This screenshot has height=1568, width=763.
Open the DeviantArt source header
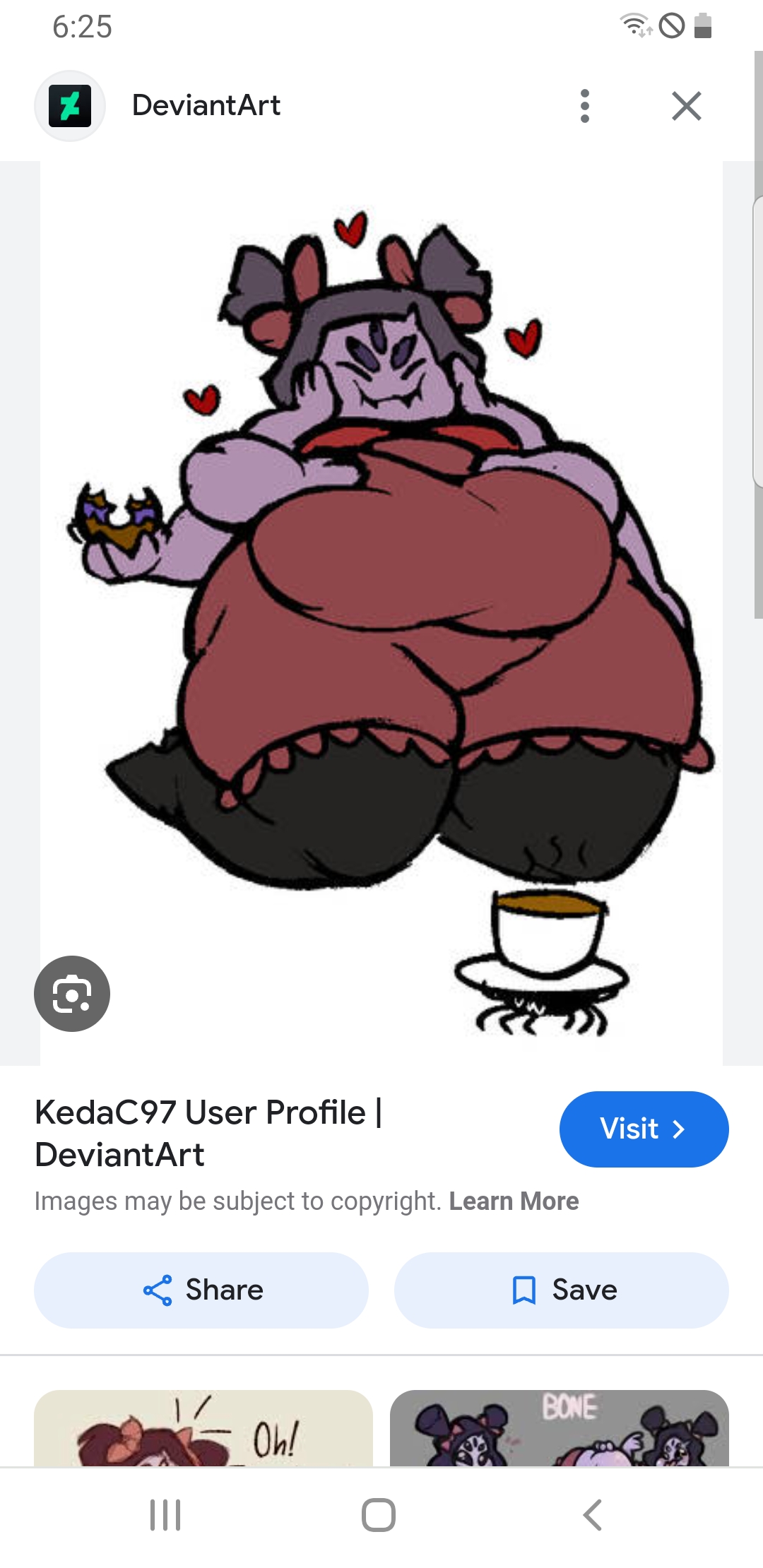[x=205, y=106]
